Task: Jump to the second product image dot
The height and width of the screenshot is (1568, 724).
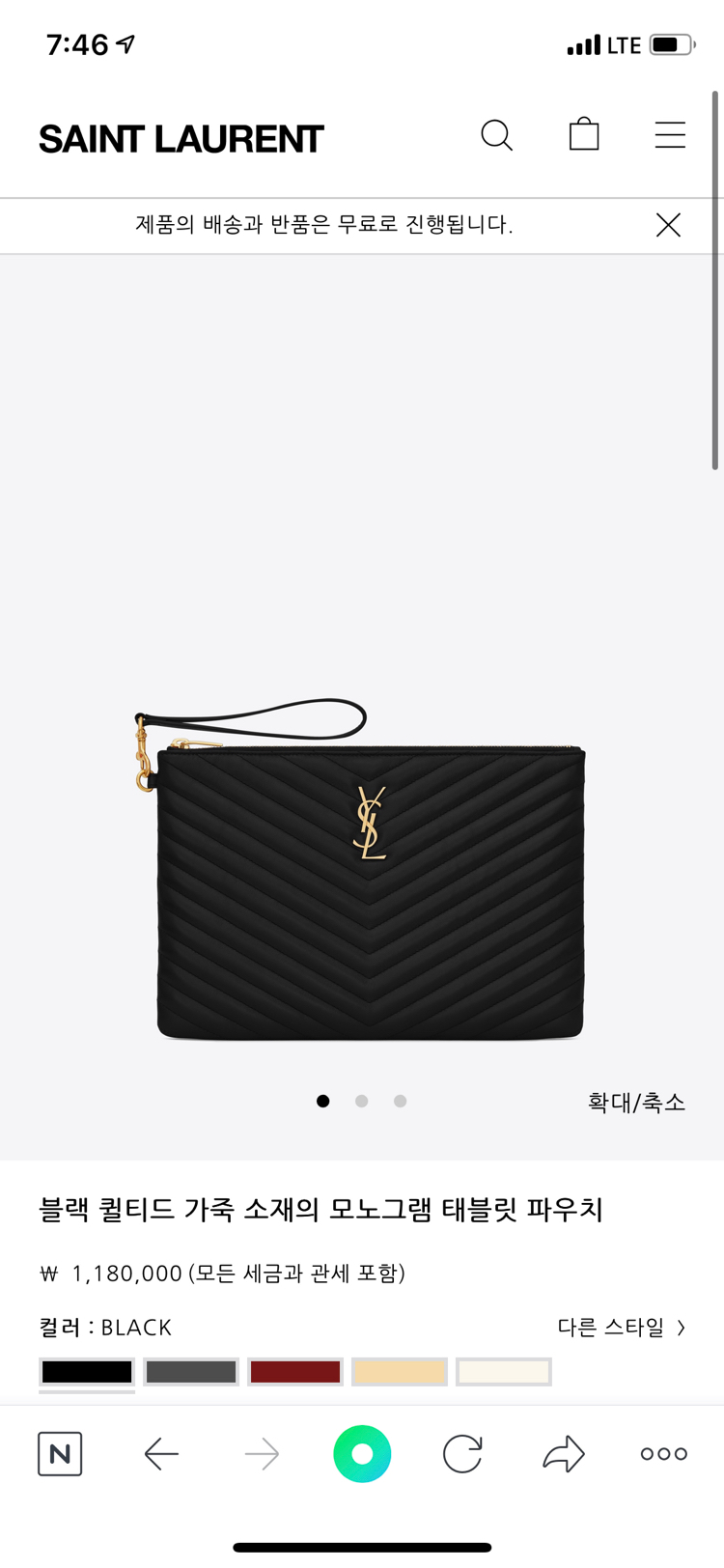Action: (x=361, y=1101)
